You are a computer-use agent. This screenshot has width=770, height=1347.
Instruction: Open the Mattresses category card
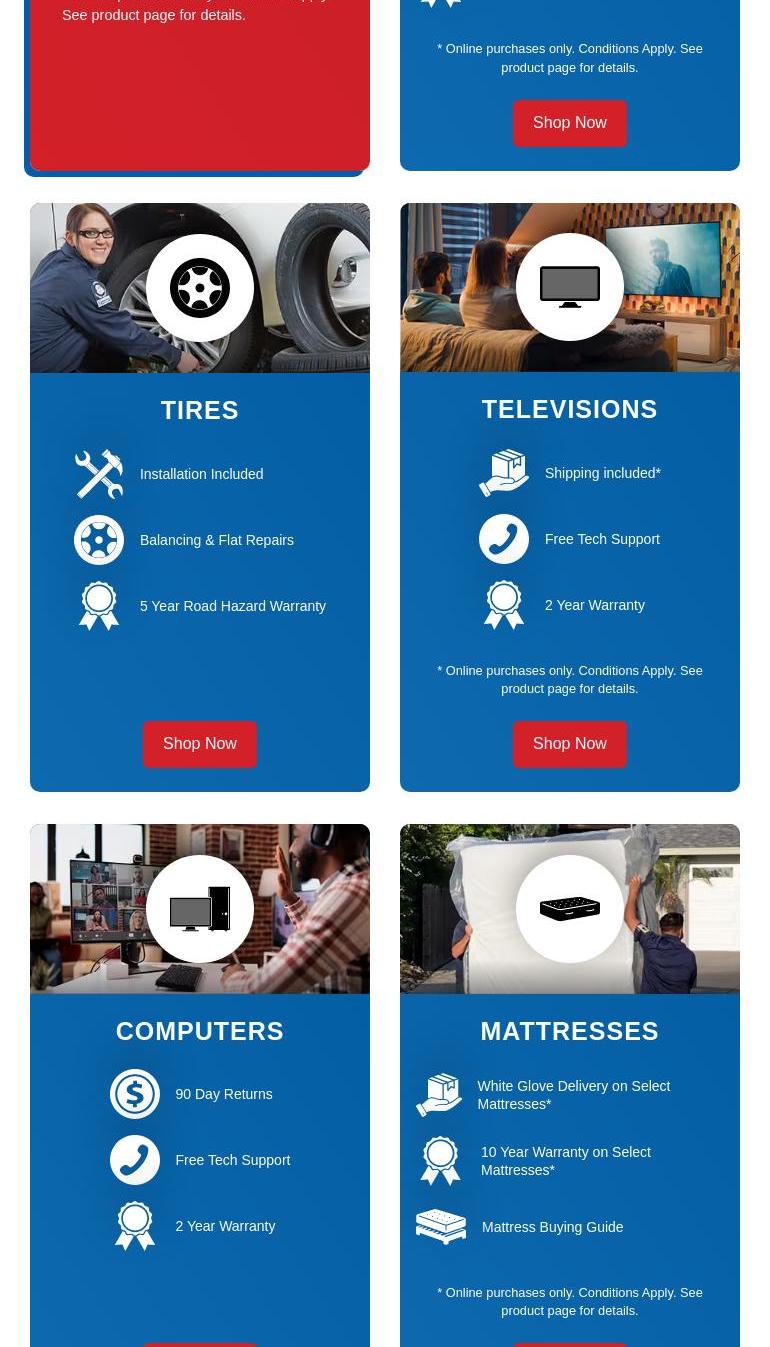click(x=569, y=1030)
